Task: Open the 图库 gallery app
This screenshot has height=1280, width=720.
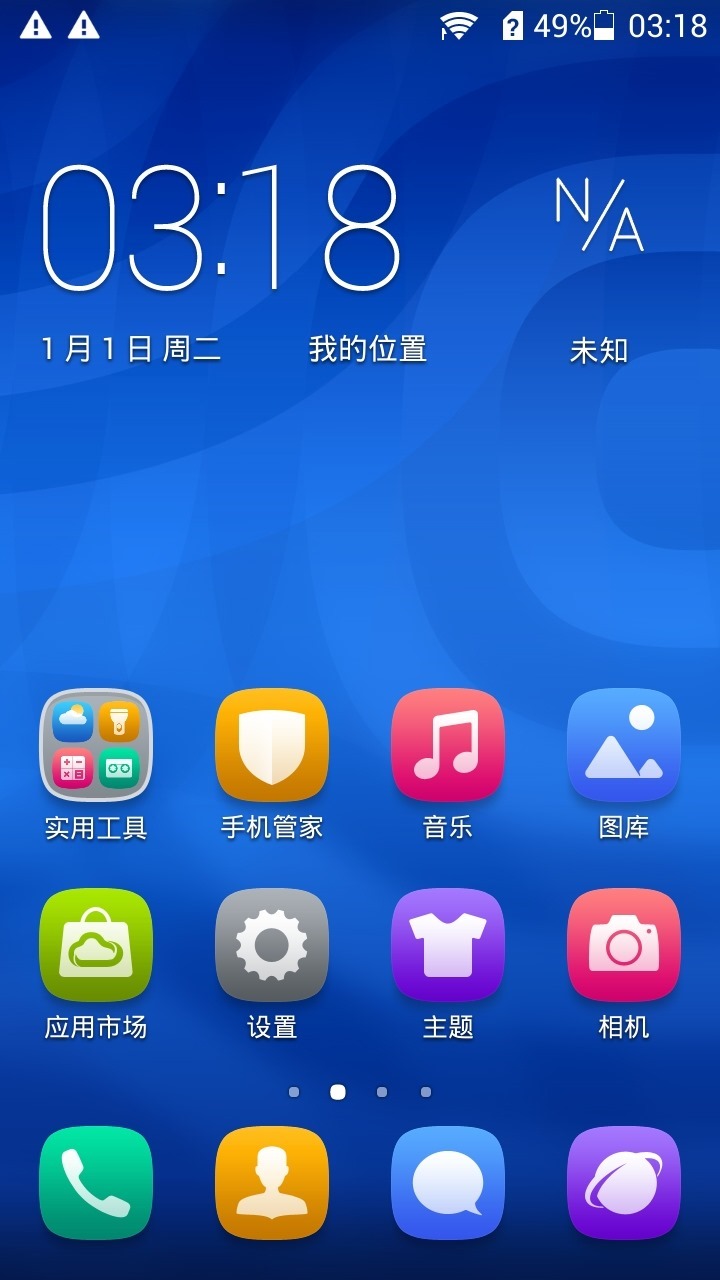Action: pyautogui.click(x=624, y=746)
